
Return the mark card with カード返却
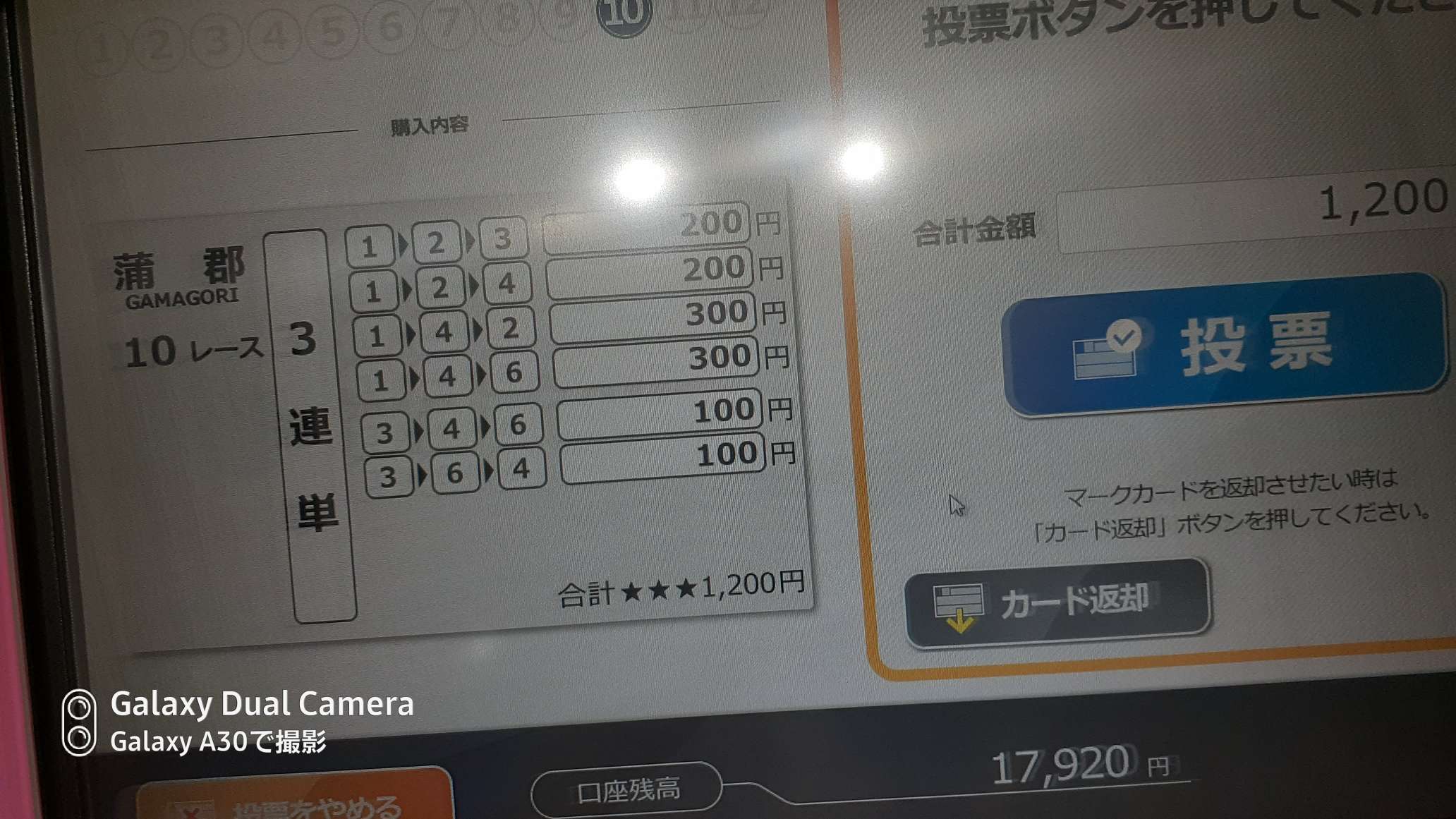click(1057, 603)
